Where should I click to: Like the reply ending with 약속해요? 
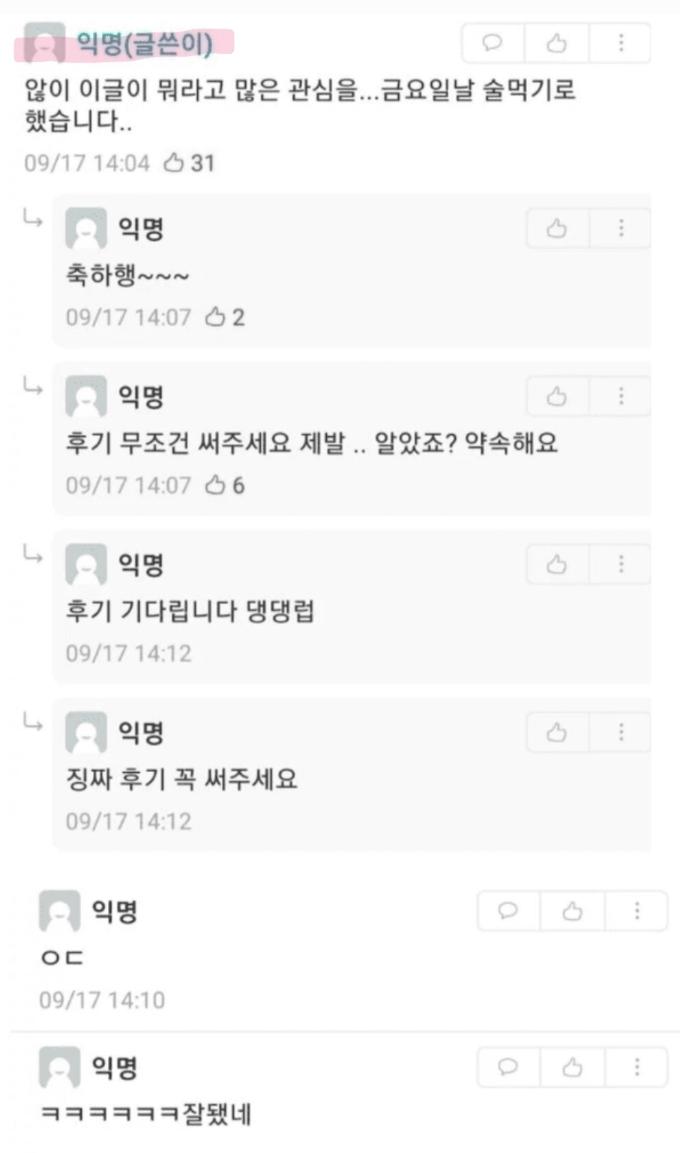[557, 397]
